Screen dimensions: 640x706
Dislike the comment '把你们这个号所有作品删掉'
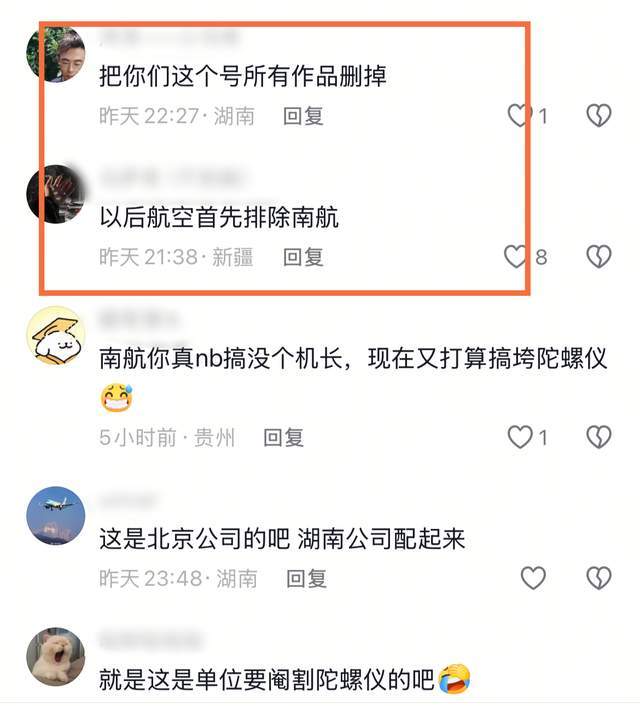click(x=598, y=116)
